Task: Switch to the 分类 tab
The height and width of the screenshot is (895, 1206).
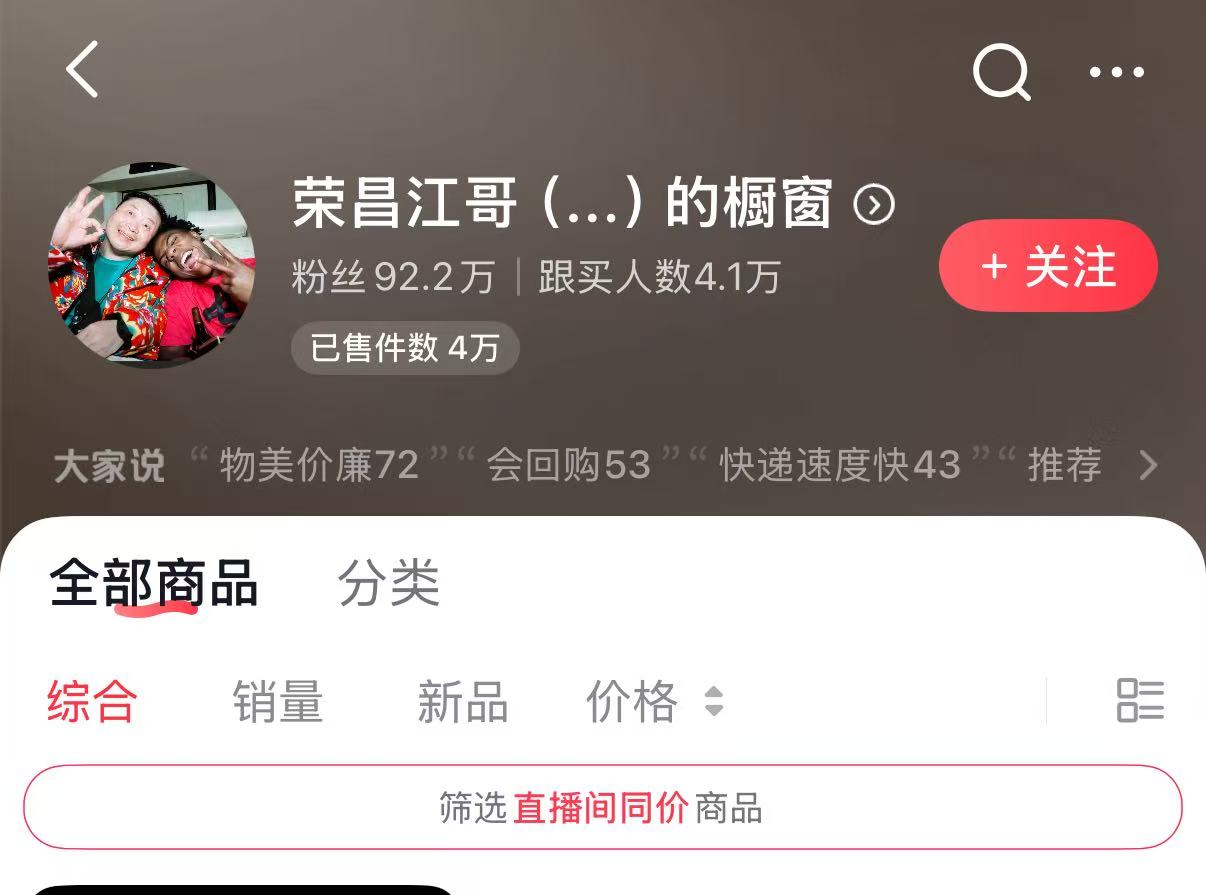Action: click(x=388, y=583)
